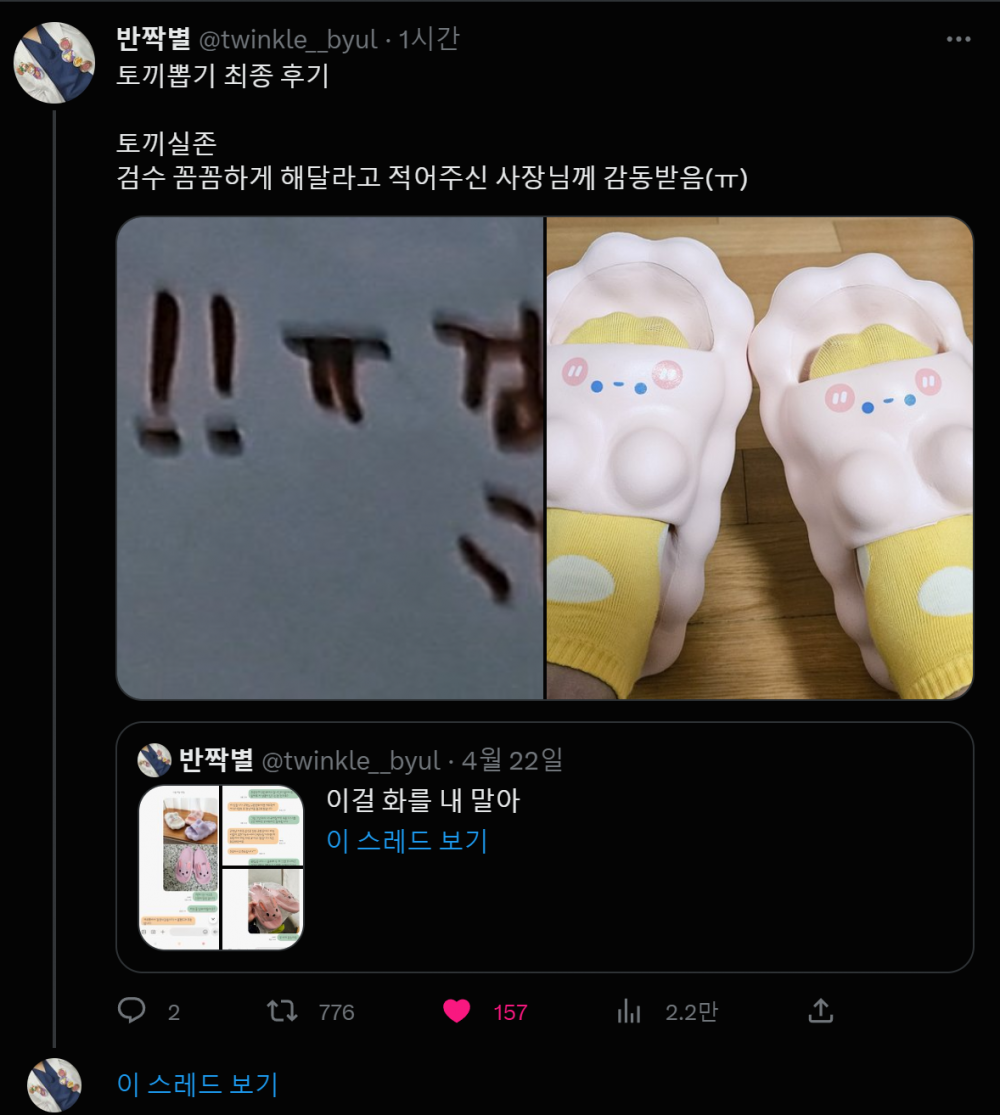View the pink slippers photo
The height and width of the screenshot is (1115, 1000).
pos(760,457)
